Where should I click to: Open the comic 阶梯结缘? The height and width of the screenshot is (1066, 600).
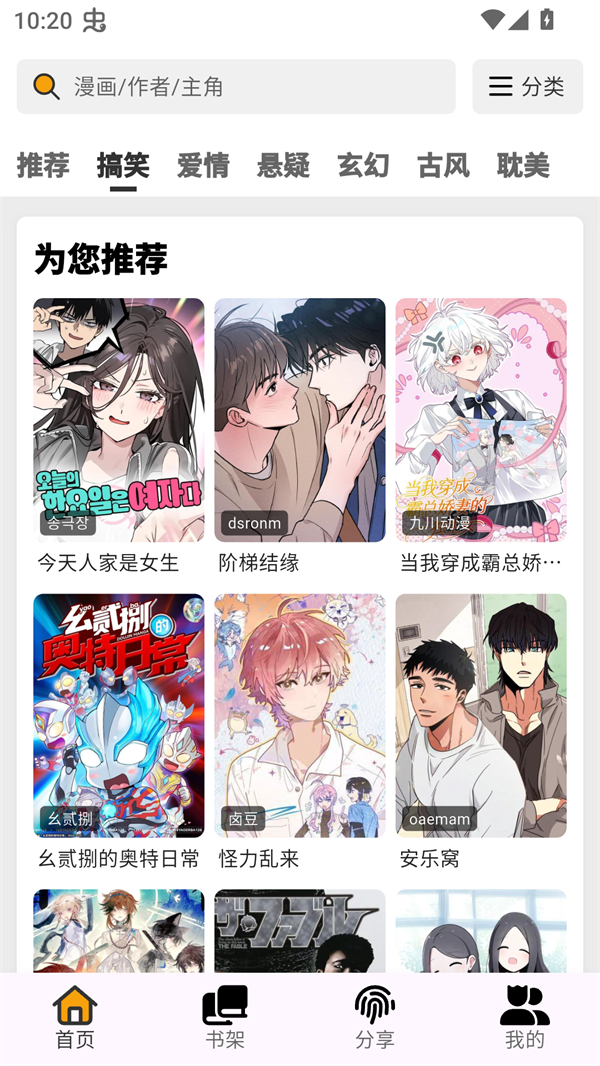pos(299,420)
